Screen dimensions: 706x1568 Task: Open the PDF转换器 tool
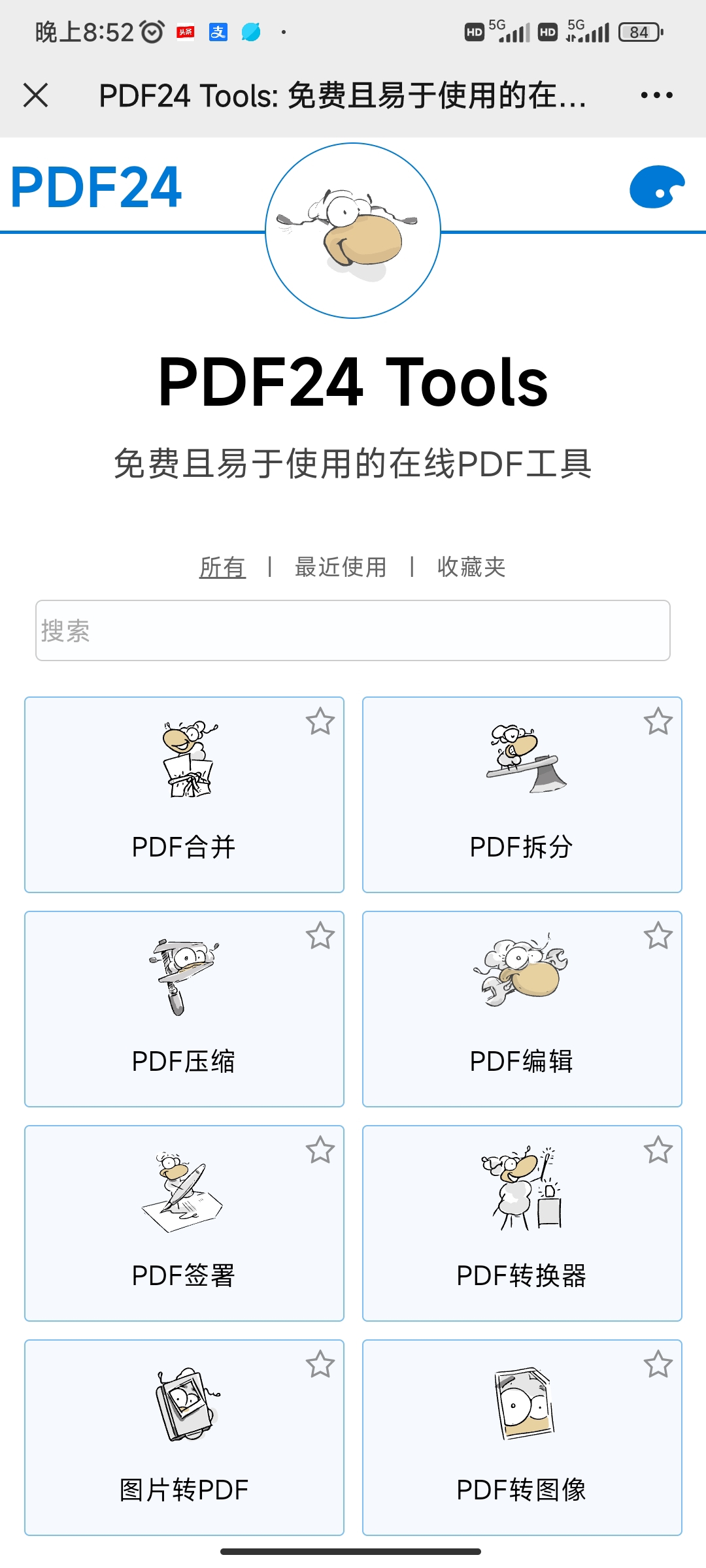click(x=522, y=1223)
